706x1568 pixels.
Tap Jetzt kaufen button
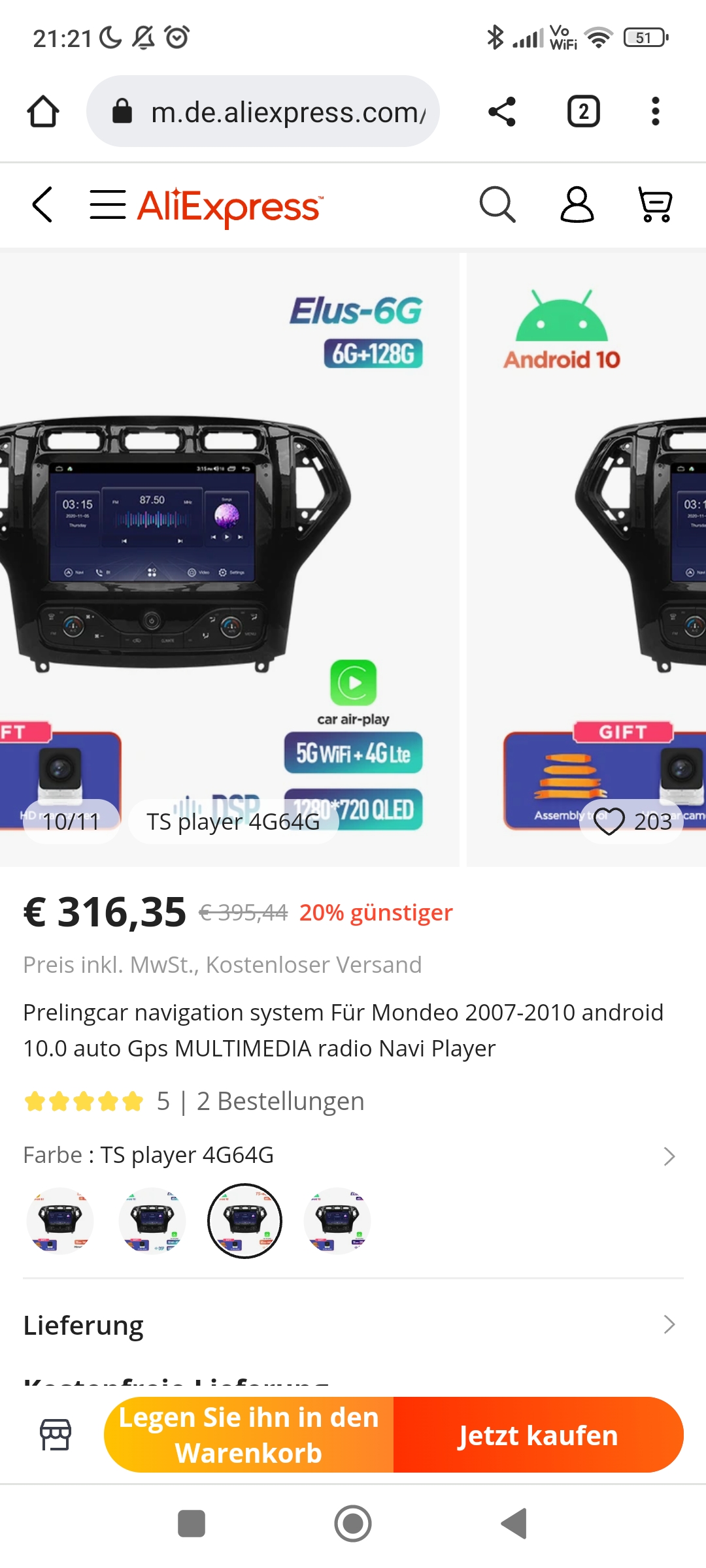pyautogui.click(x=538, y=1435)
